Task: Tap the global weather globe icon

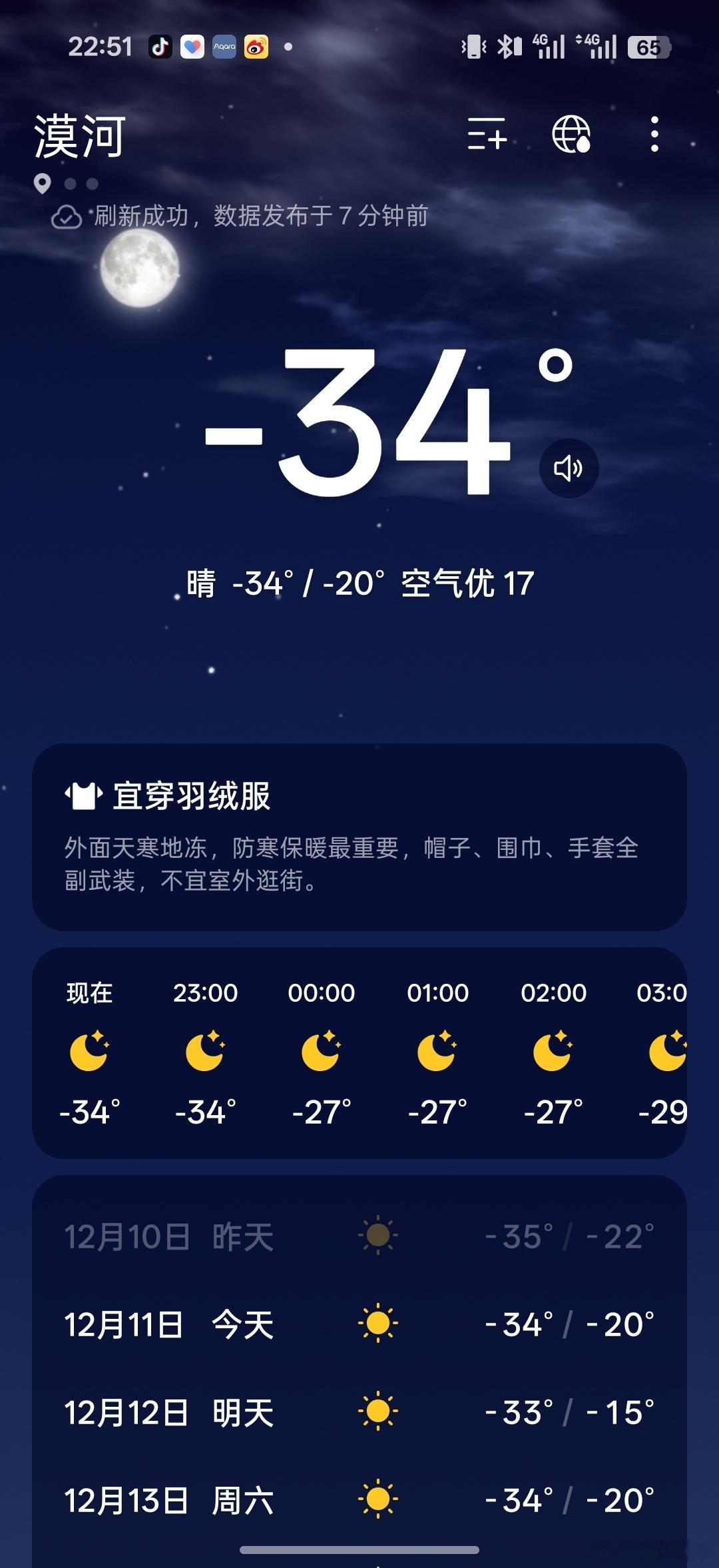Action: [x=571, y=136]
